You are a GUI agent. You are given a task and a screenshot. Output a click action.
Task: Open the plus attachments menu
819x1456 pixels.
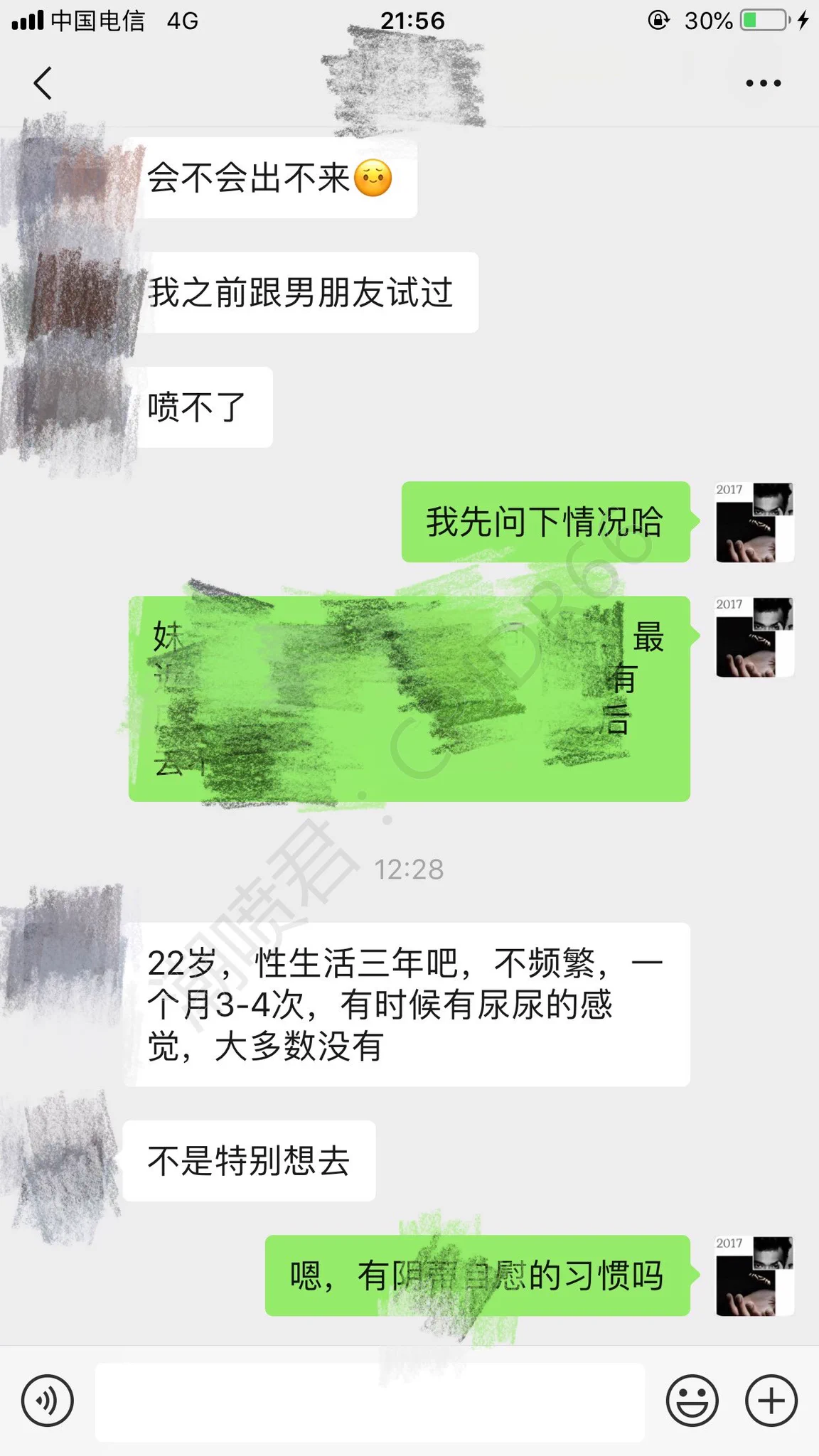click(771, 1400)
